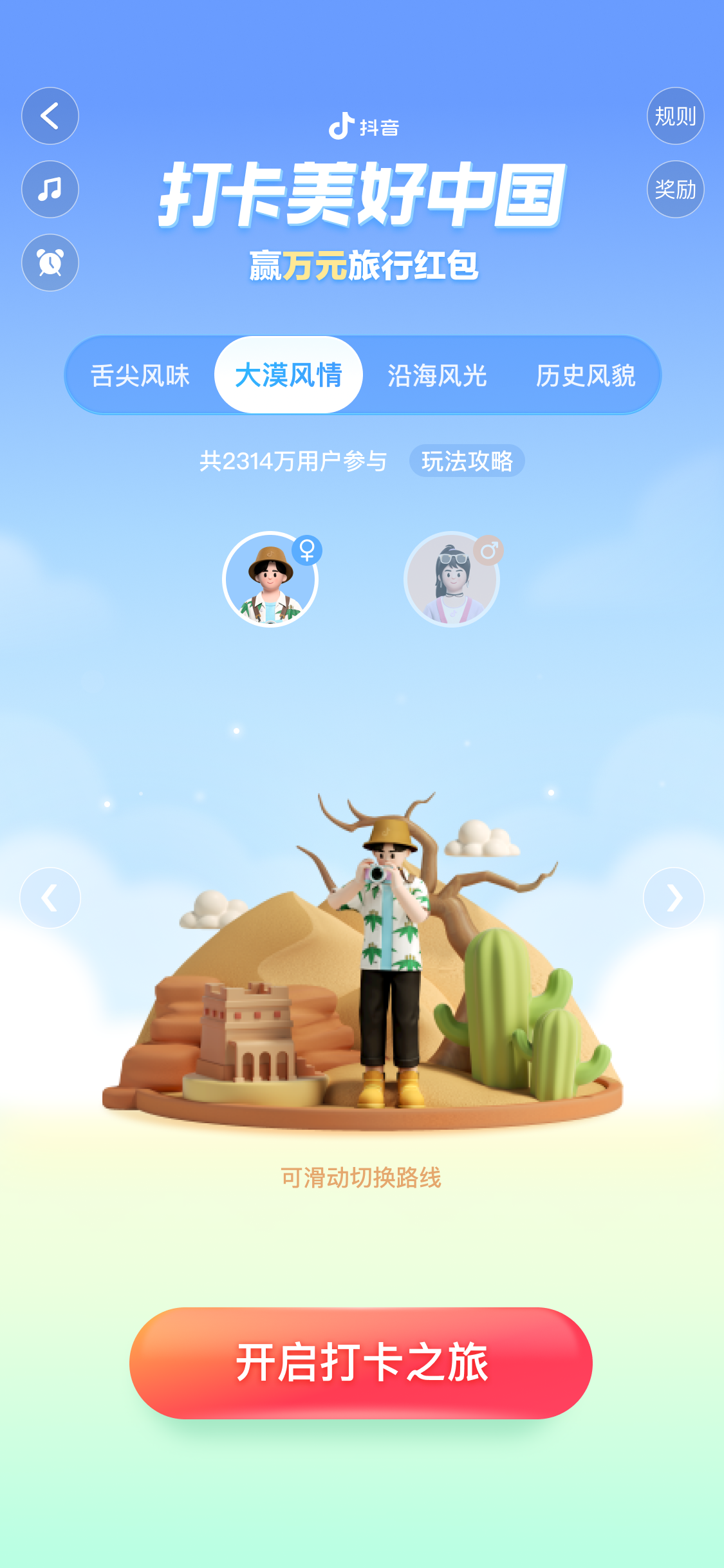Image resolution: width=724 pixels, height=1568 pixels.
Task: Open the 规则 rules button
Action: (675, 116)
